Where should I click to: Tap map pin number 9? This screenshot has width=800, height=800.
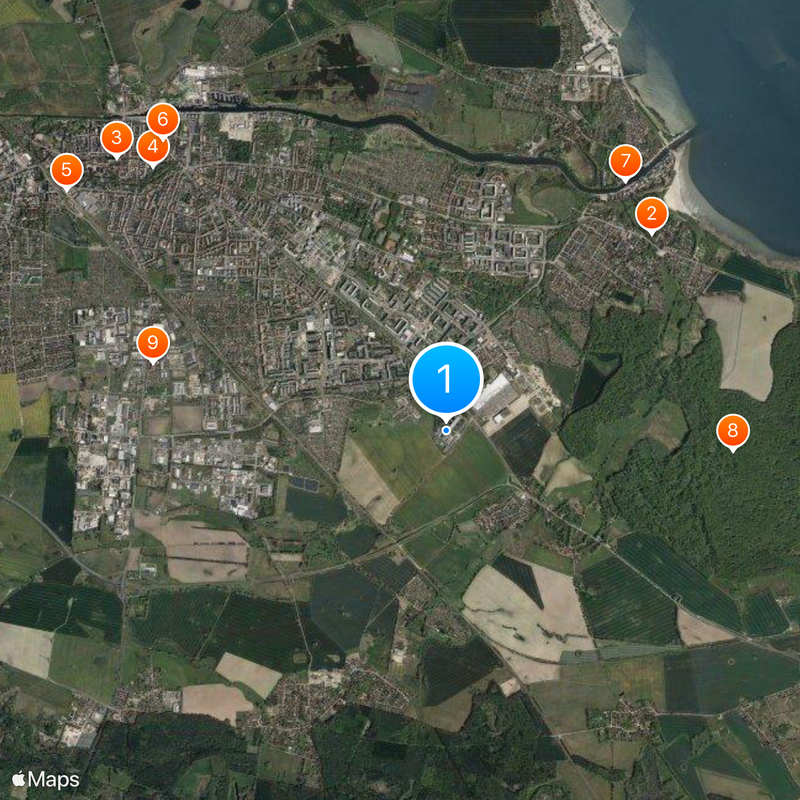click(152, 344)
